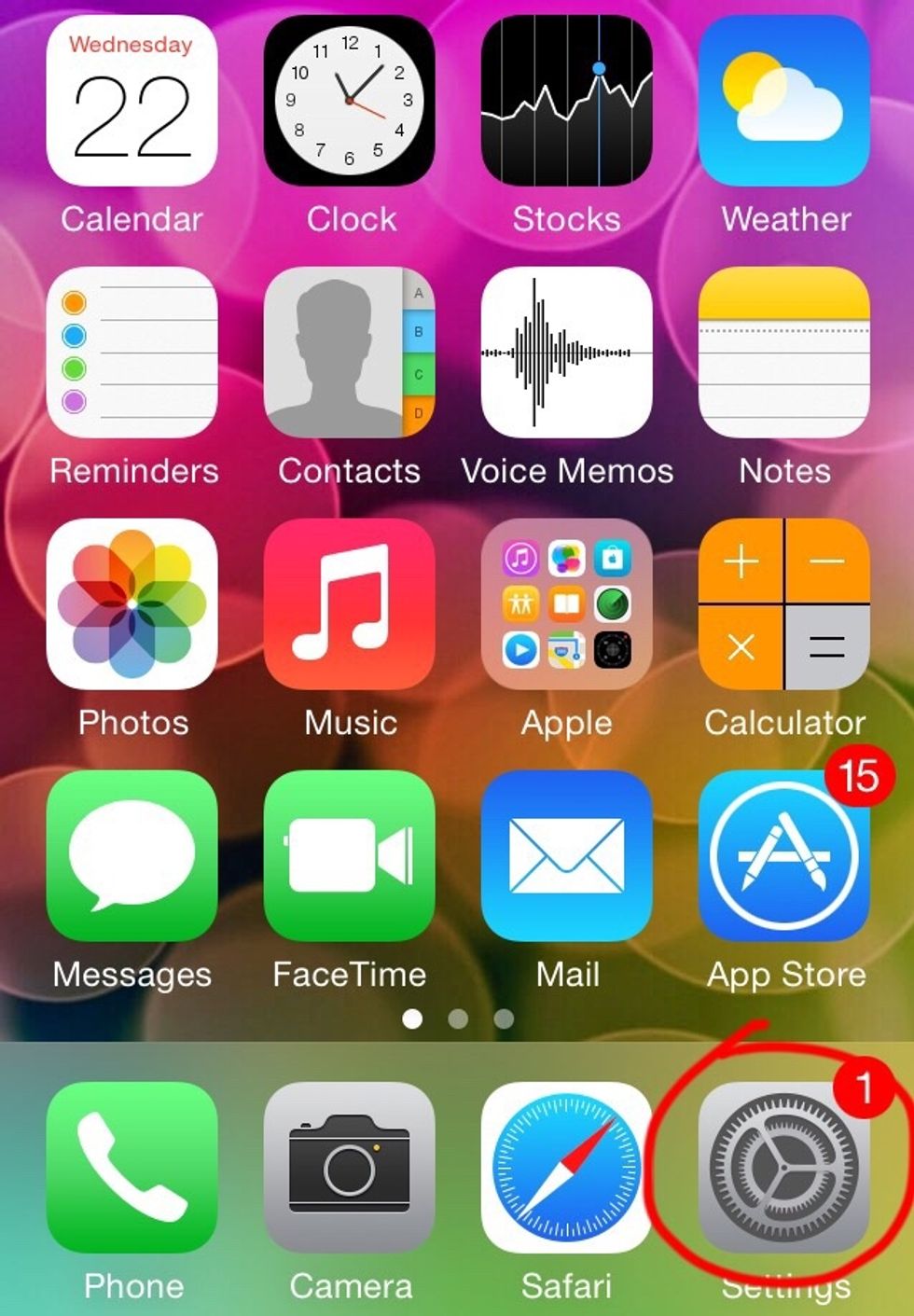Launch the Camera from the dock
The image size is (914, 1316).
(350, 1168)
